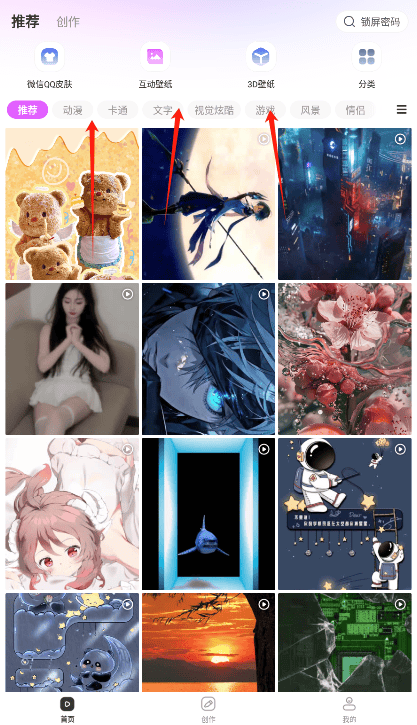
Task: Select the 风景 category chip
Action: (310, 110)
